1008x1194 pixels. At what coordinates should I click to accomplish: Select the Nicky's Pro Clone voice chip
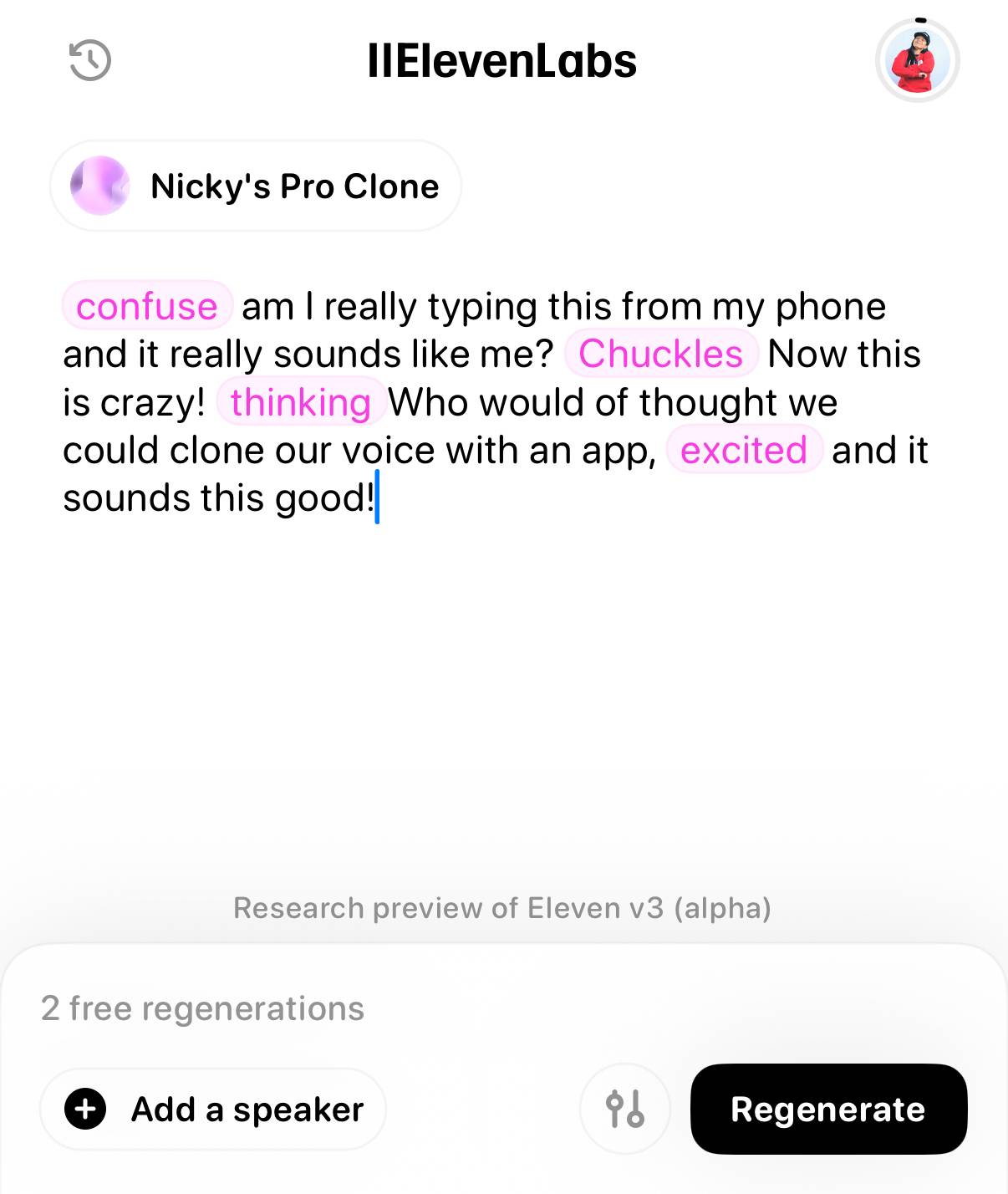[256, 186]
